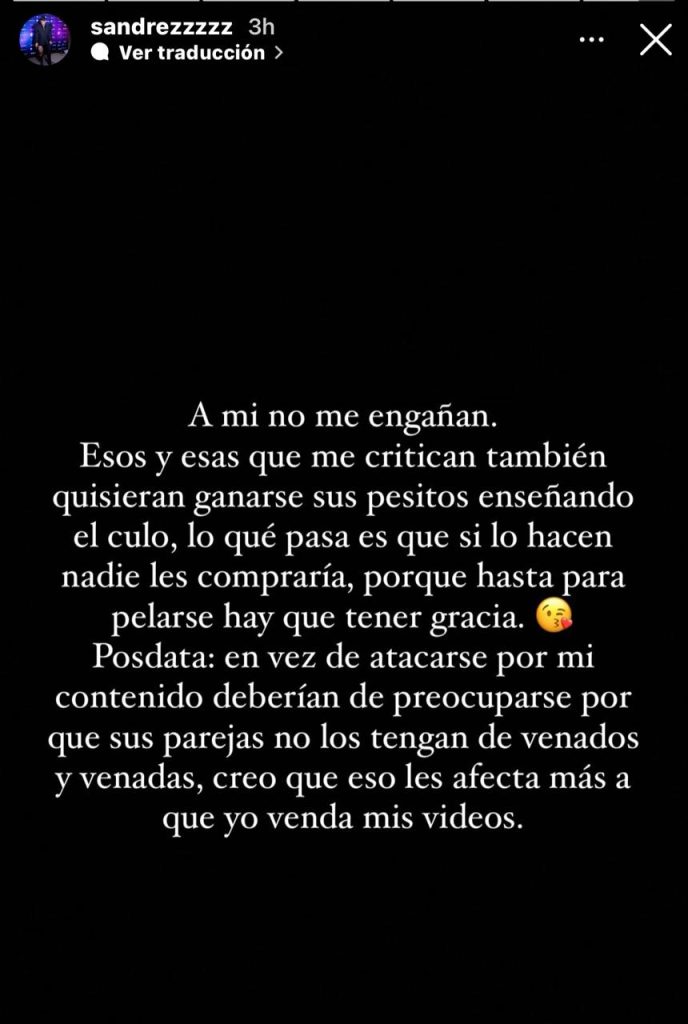Tap Ver traducción to translate the story
The height and width of the screenshot is (1024, 688).
tap(190, 53)
